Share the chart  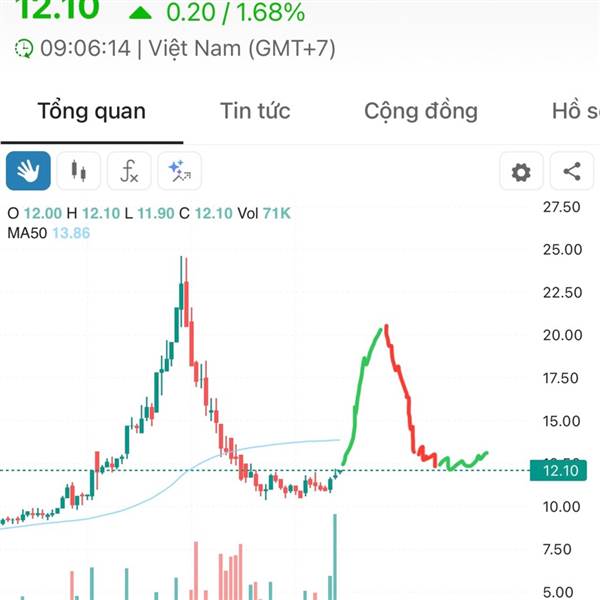pos(572,171)
